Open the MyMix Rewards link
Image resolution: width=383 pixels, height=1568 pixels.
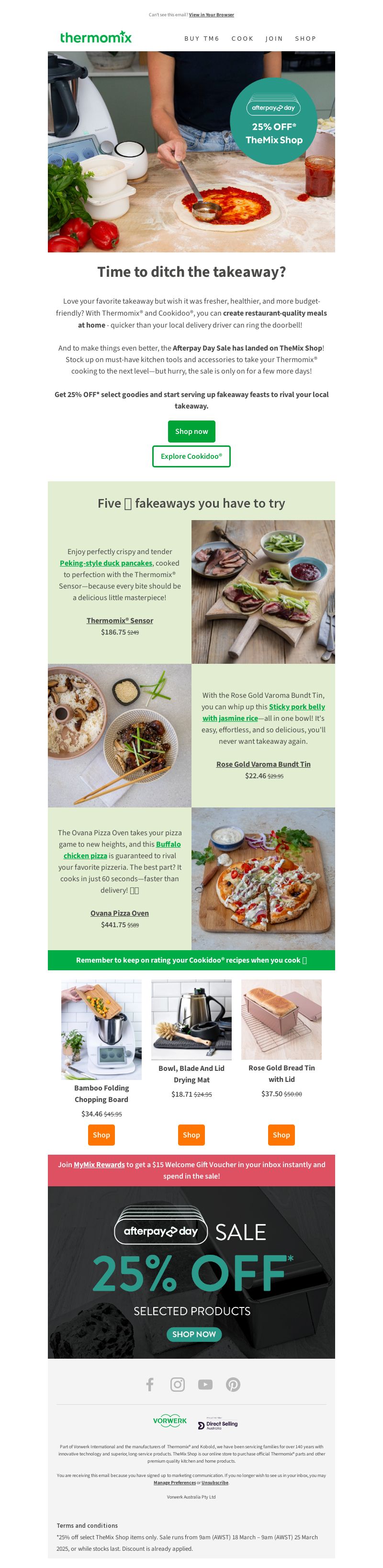pyautogui.click(x=99, y=1164)
